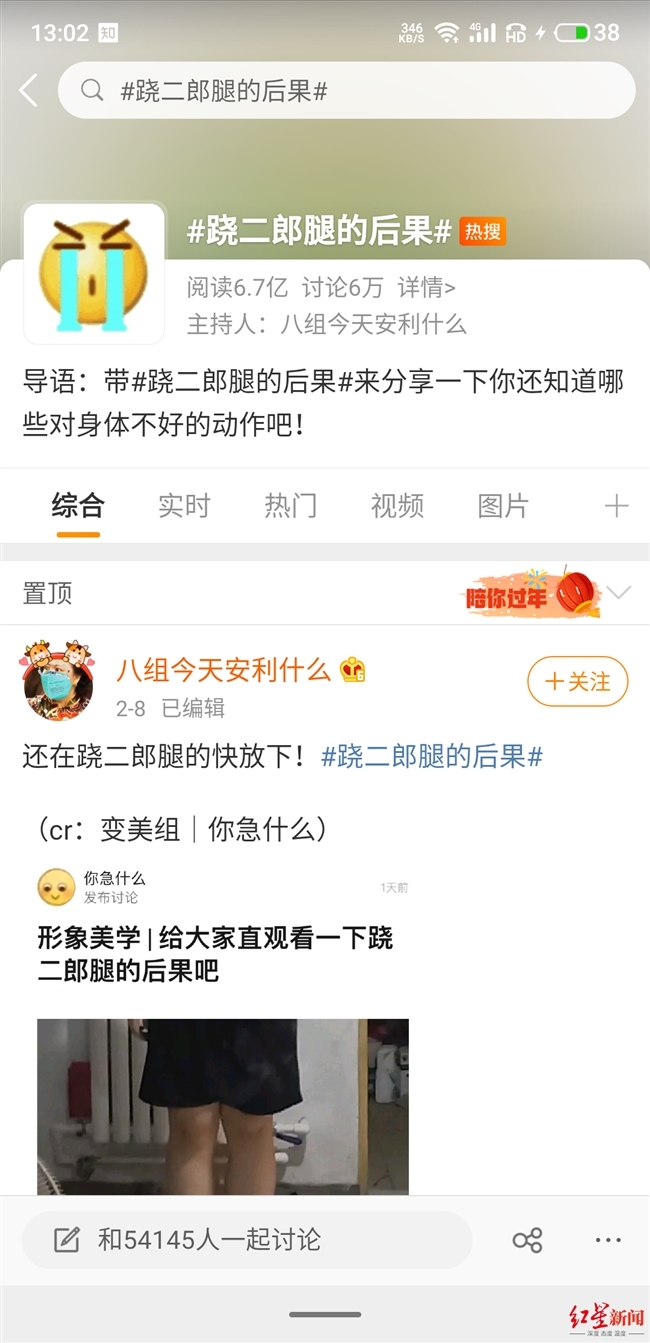This screenshot has height=1343, width=650.
Task: Open 八组今天安利什么 profile avatar in post
Action: tap(58, 682)
